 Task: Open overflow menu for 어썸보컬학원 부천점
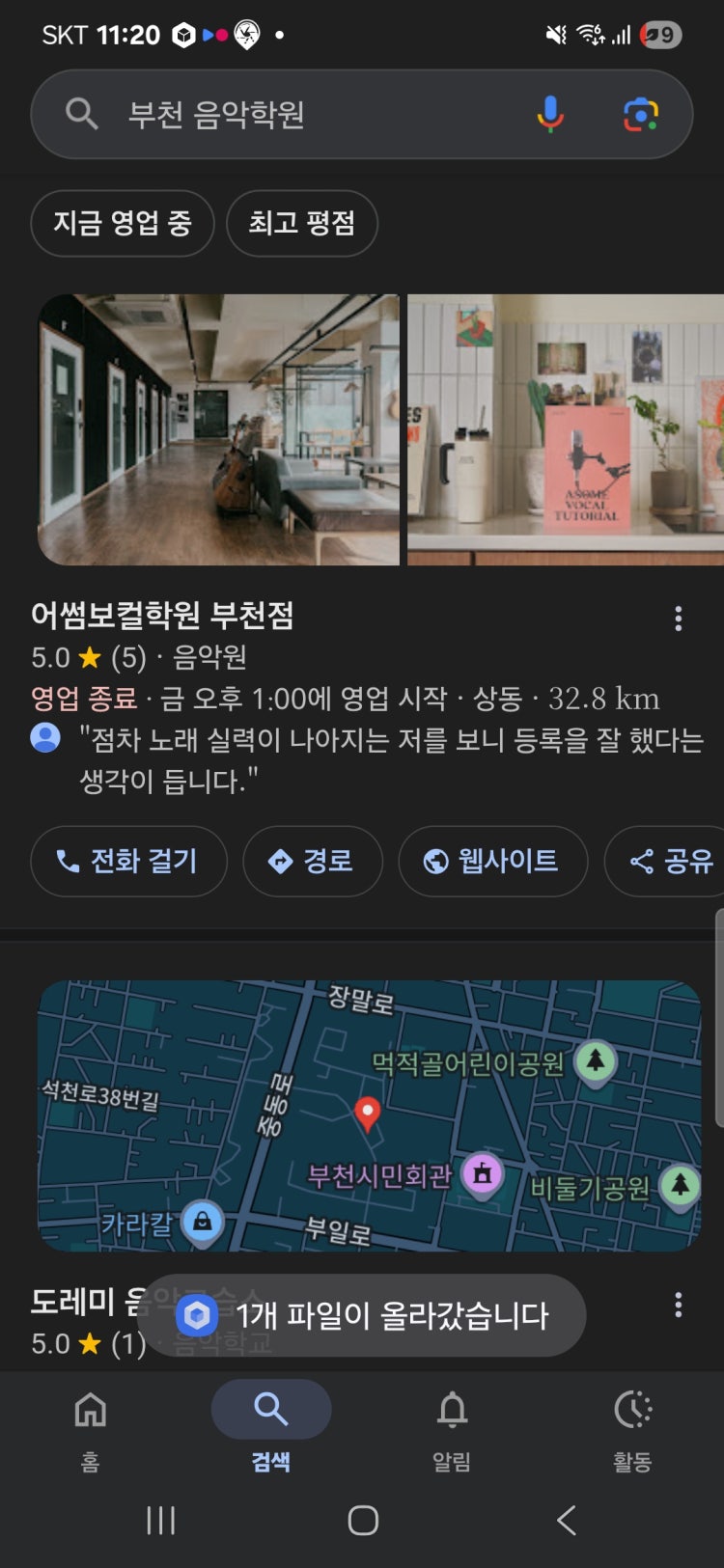coord(679,619)
